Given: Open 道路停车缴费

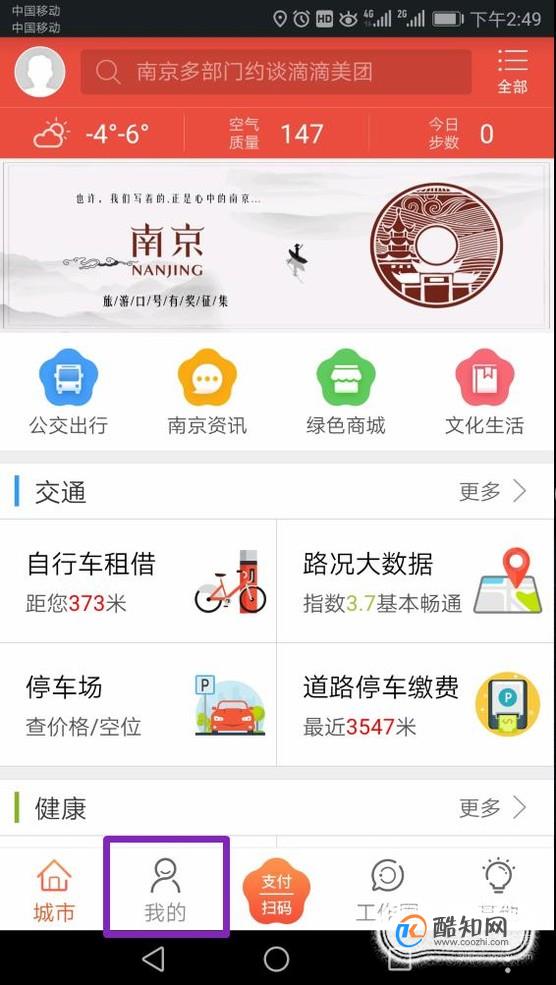Looking at the screenshot, I should pos(416,704).
